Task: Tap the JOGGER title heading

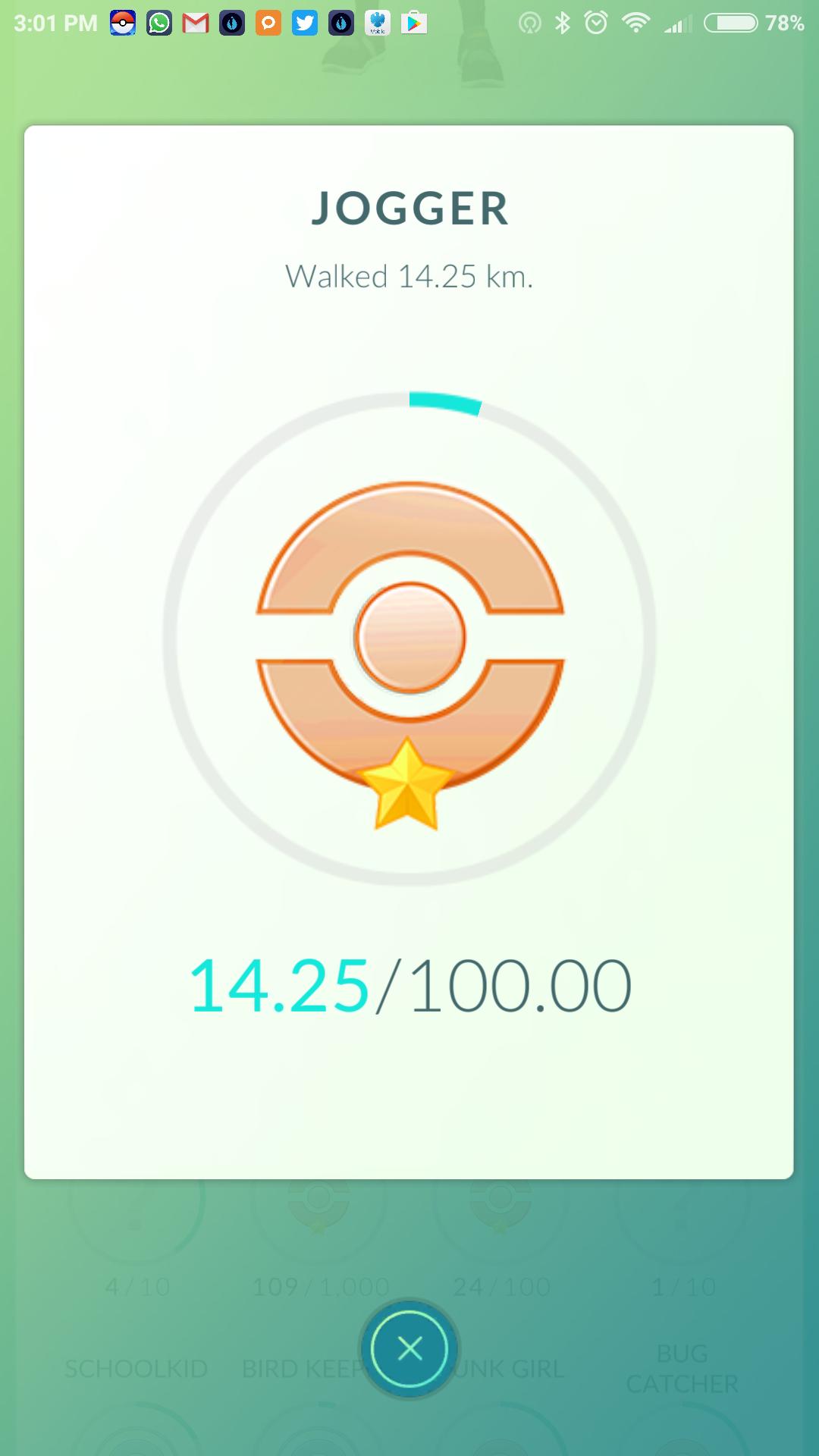Action: pos(409,209)
